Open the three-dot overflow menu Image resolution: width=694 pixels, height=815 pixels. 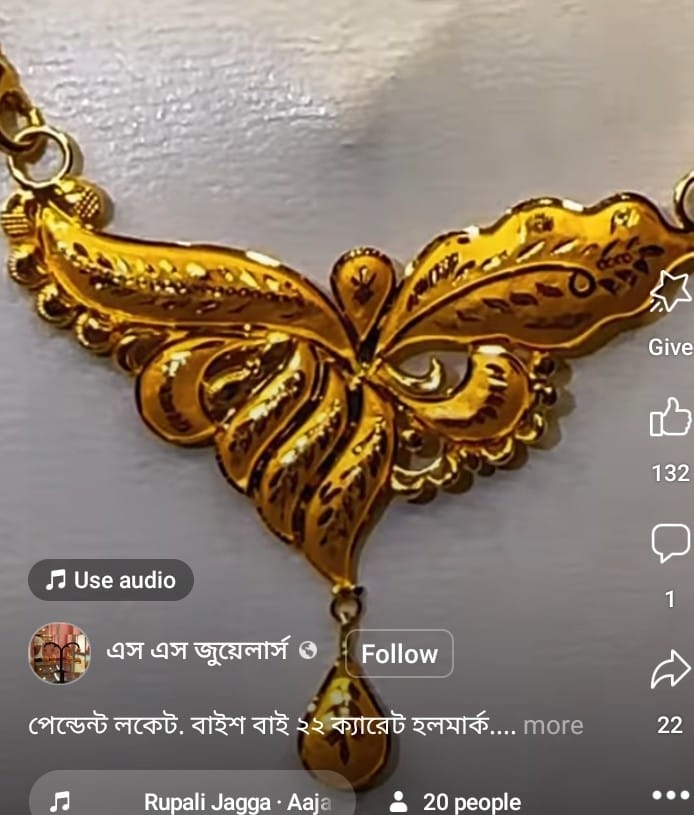[x=670, y=796]
